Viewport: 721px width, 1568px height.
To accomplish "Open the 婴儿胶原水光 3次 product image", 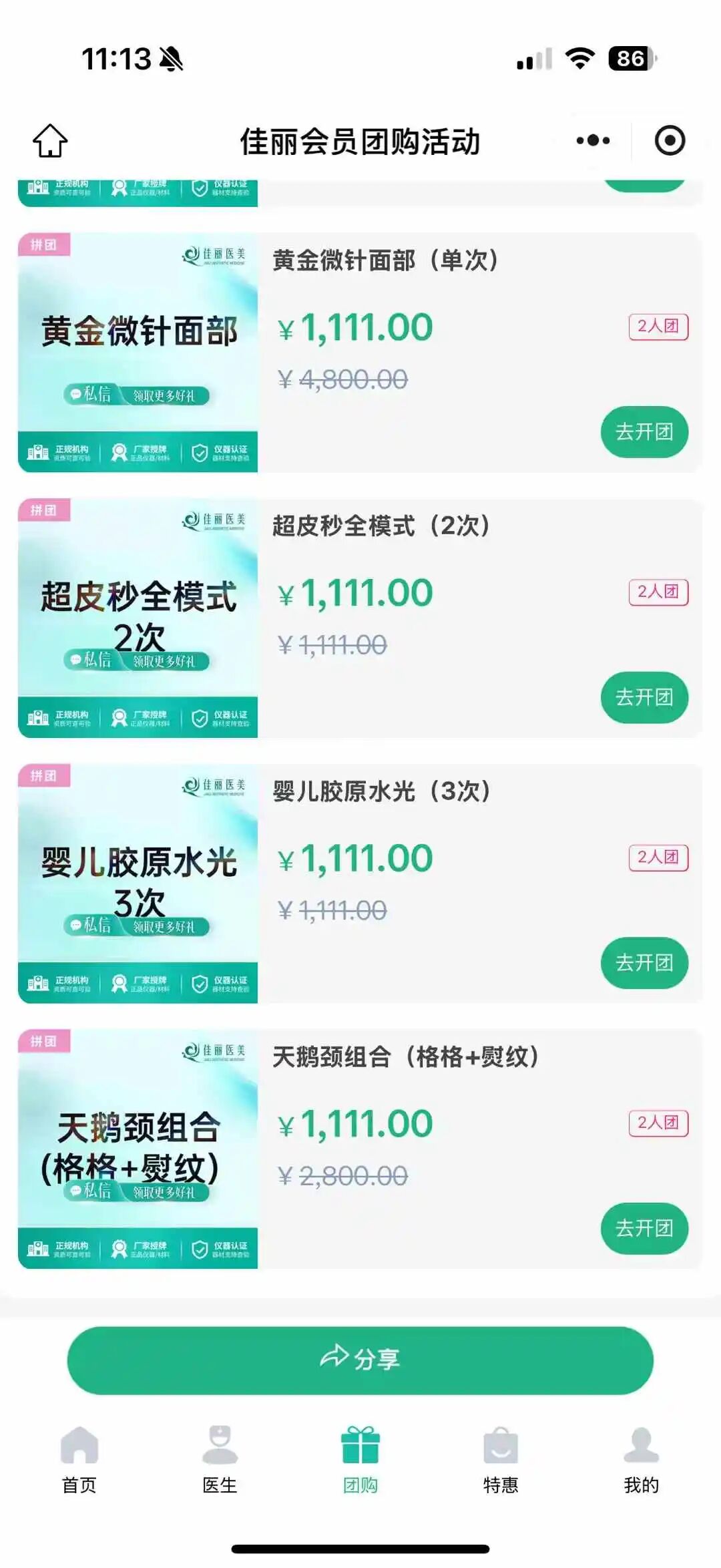I will [138, 884].
